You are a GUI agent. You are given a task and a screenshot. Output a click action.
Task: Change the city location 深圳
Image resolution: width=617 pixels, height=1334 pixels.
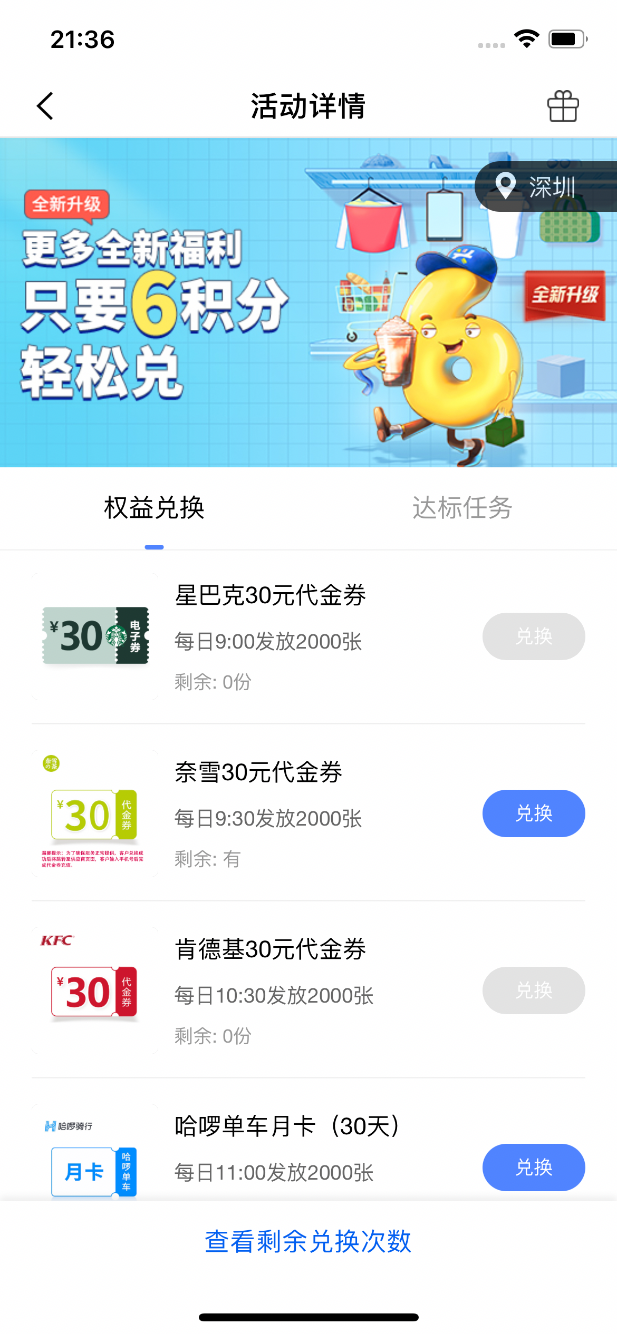[x=540, y=186]
